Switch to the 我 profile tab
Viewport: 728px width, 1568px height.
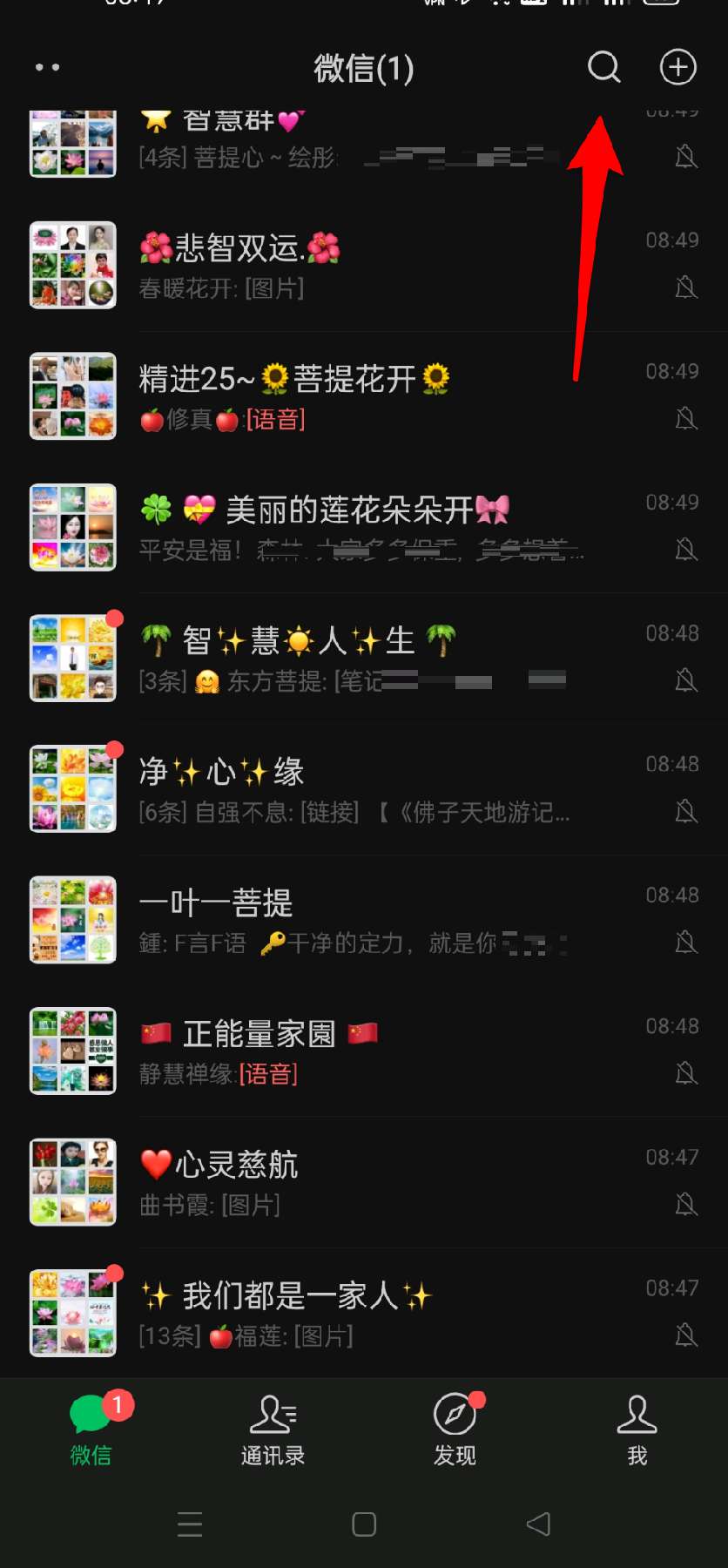(x=637, y=1430)
